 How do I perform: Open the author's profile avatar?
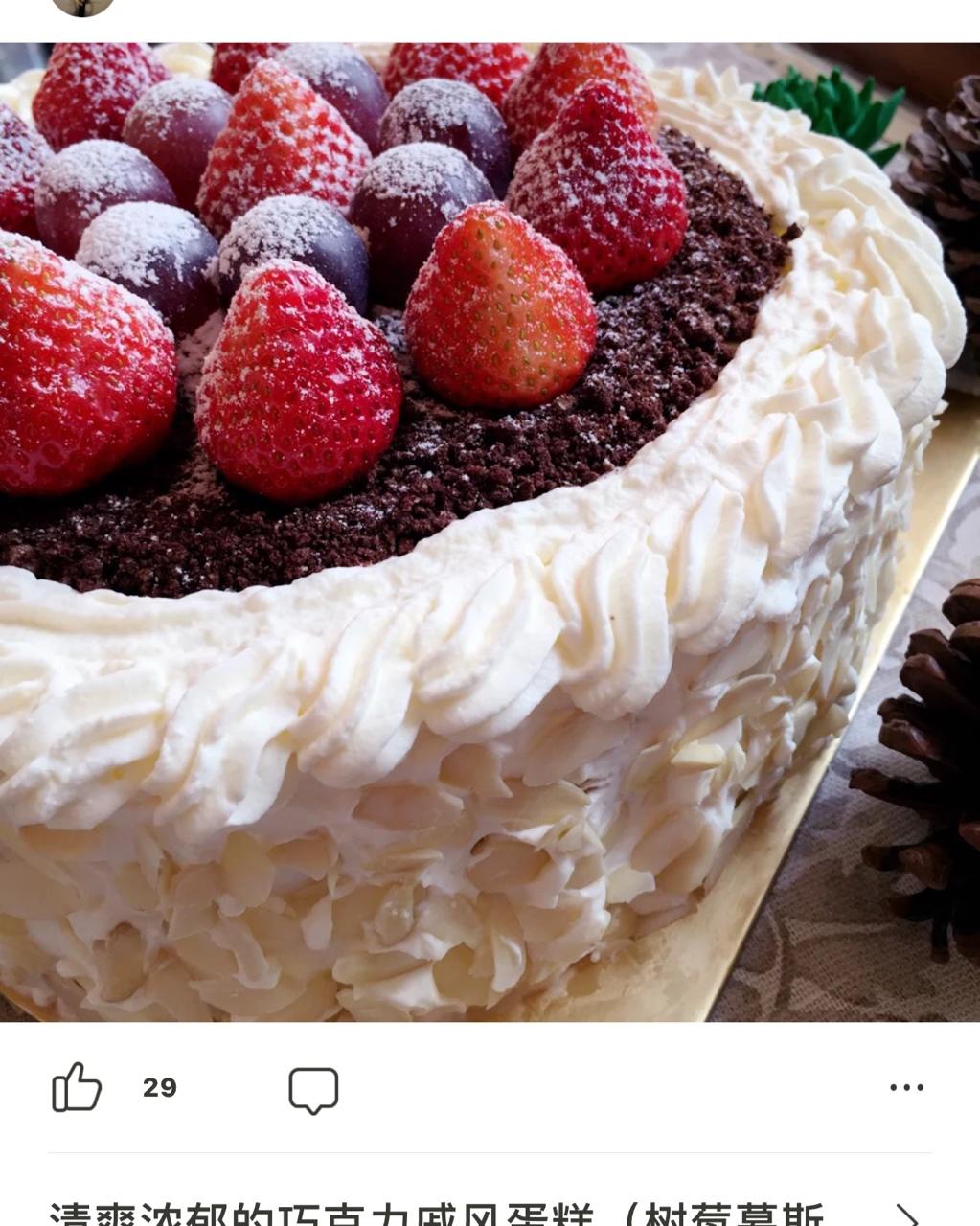point(83,7)
